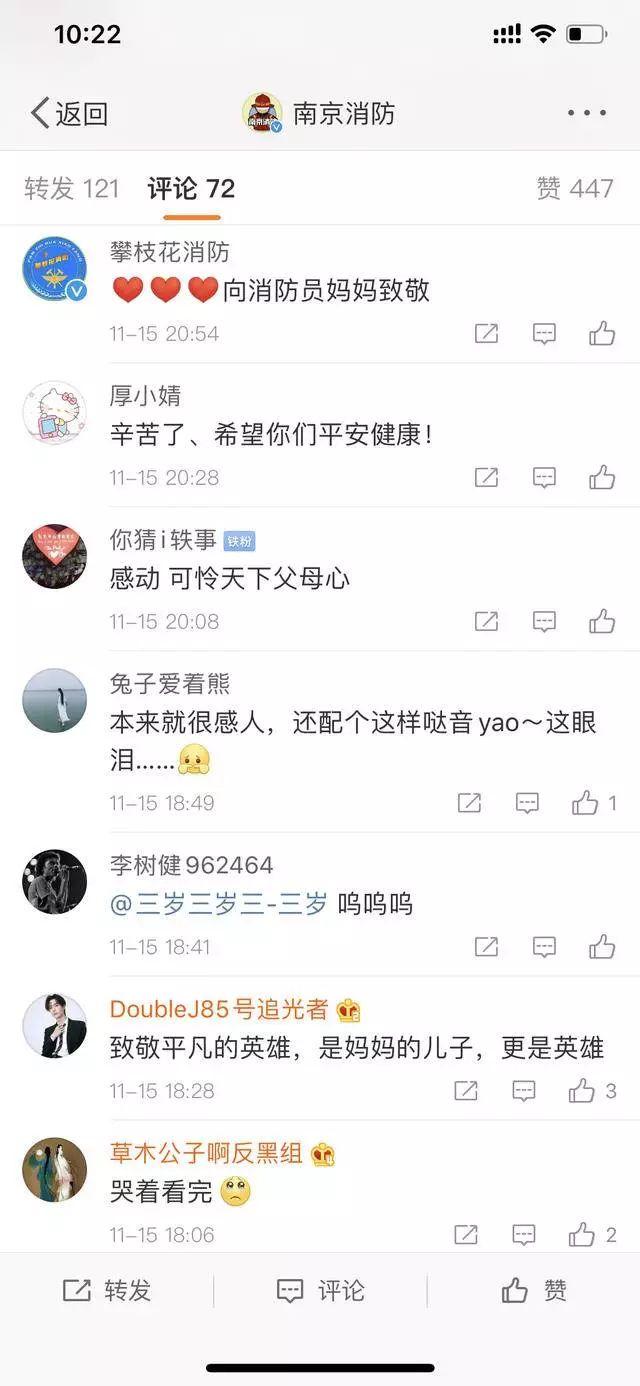Open the three-dot overflow menu

coord(586,113)
